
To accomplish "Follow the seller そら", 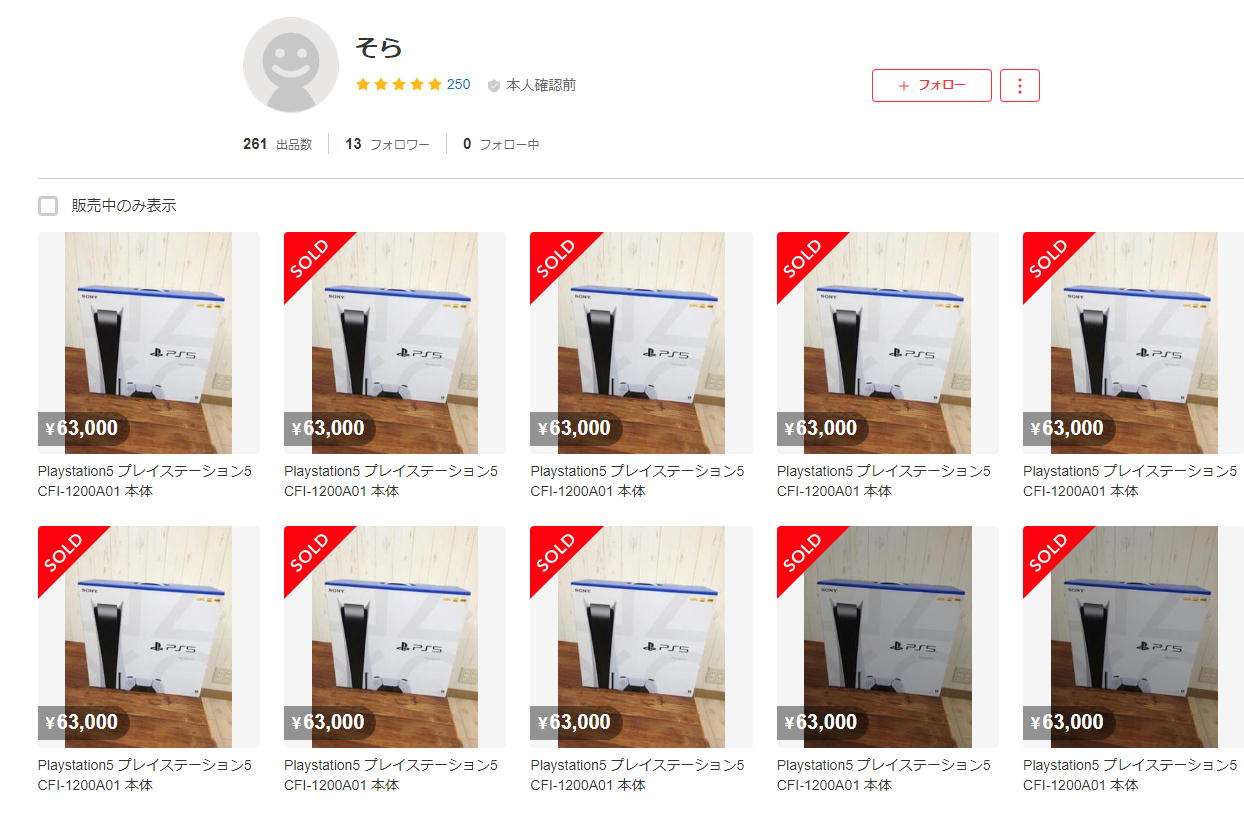I will click(931, 85).
